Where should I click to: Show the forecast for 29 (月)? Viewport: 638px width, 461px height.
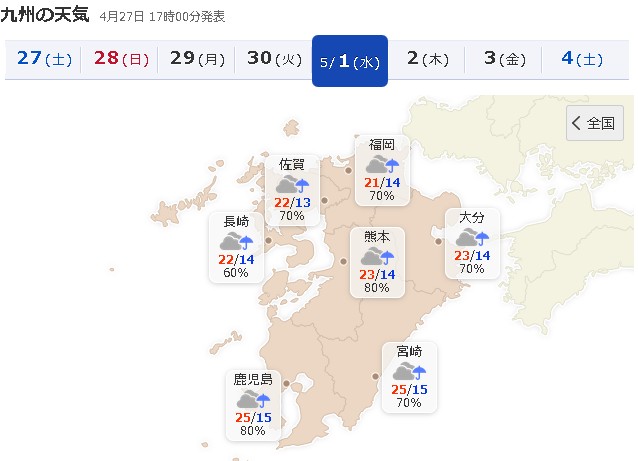(x=197, y=58)
